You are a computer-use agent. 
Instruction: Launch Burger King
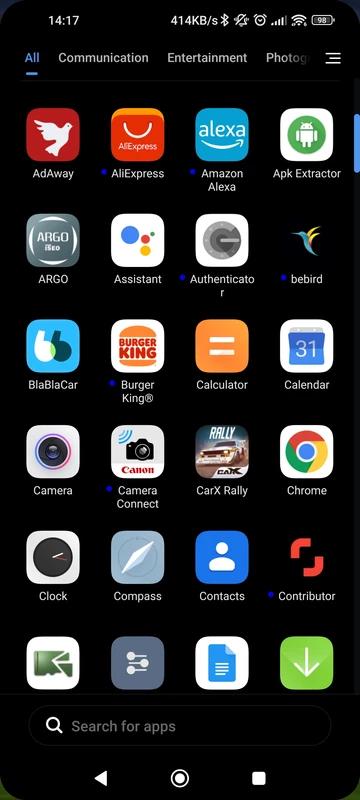[138, 346]
